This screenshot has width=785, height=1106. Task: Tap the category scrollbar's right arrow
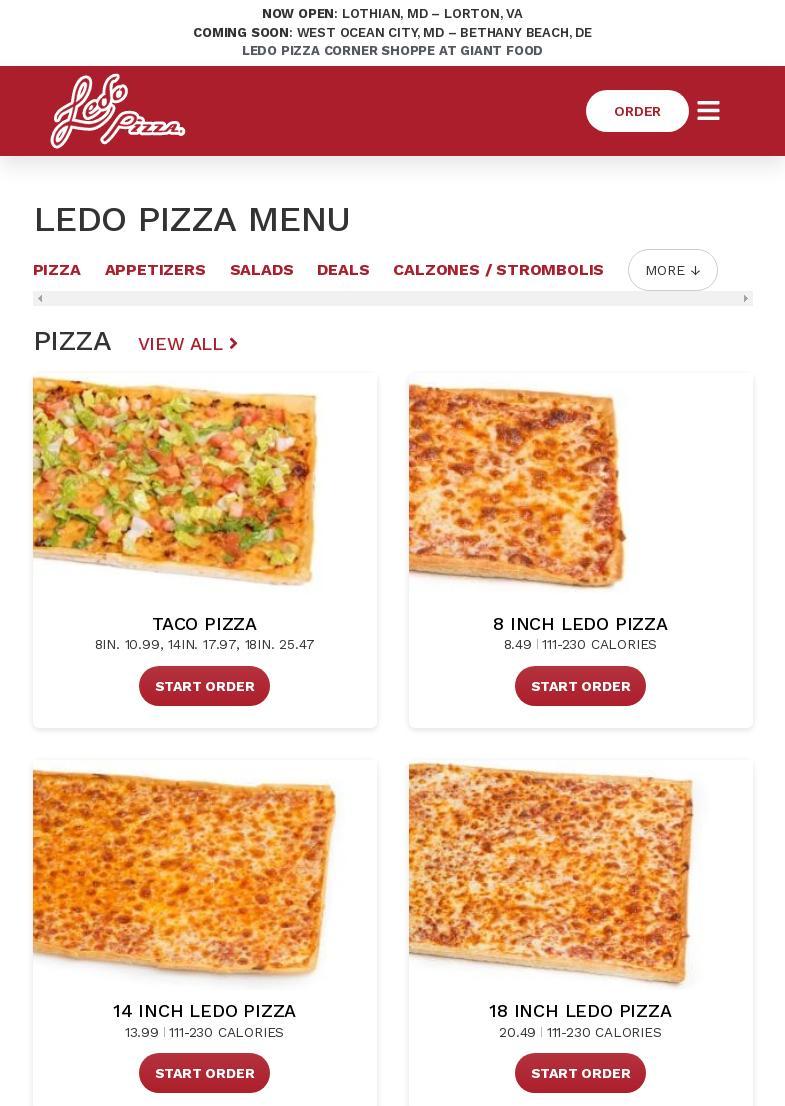[x=745, y=298]
